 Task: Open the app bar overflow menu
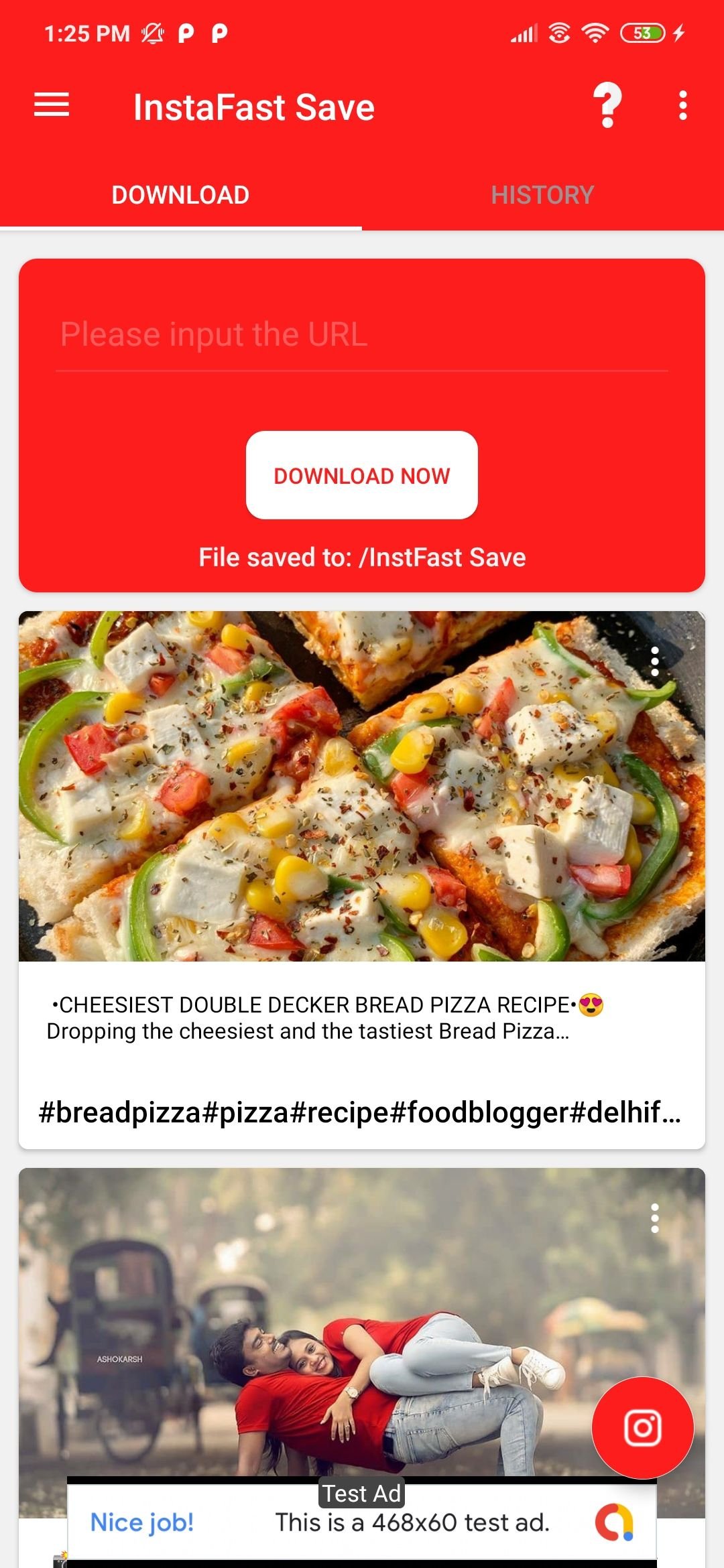pos(682,105)
